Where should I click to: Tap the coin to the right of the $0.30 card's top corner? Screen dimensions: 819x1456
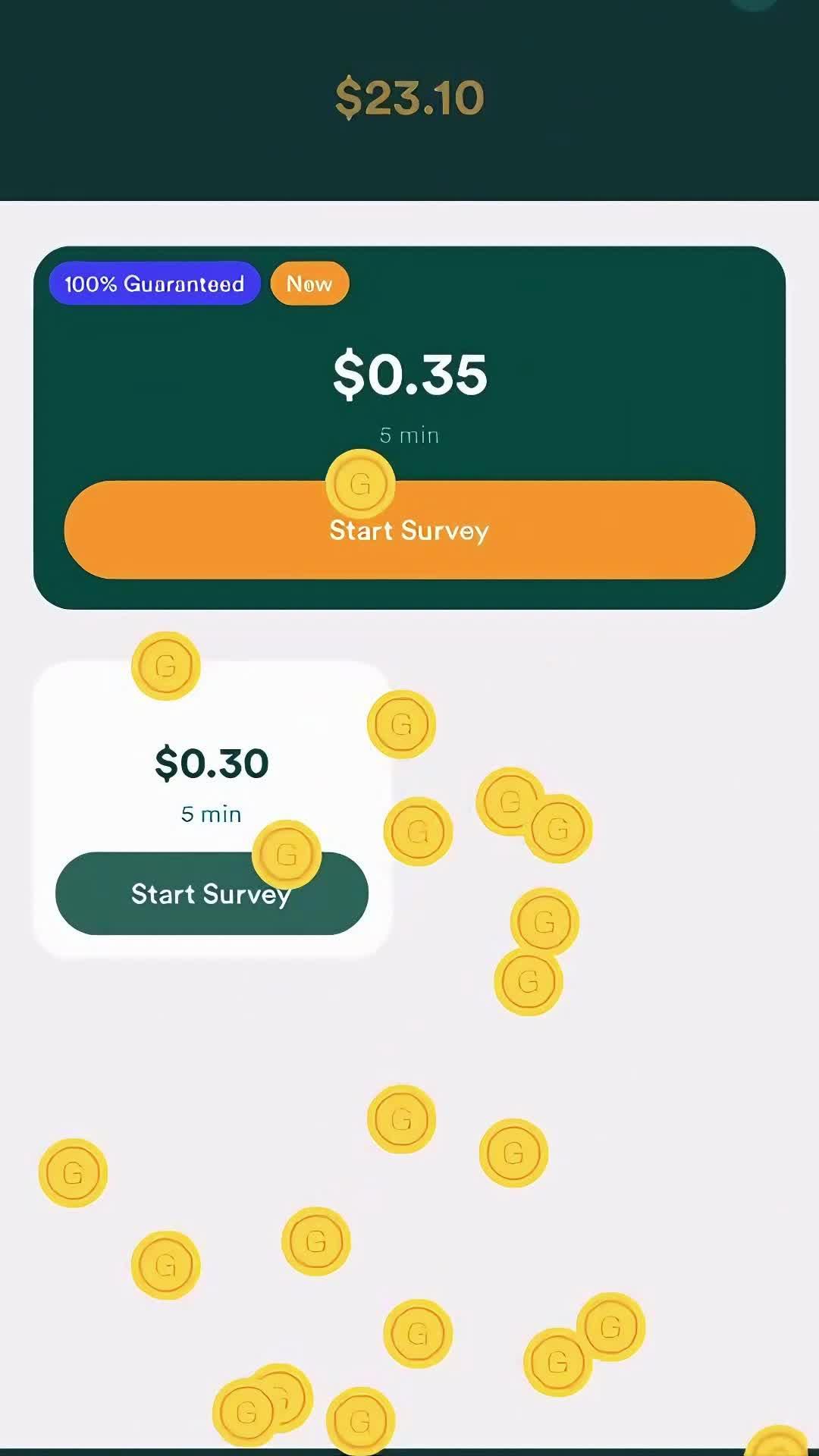[x=400, y=723]
